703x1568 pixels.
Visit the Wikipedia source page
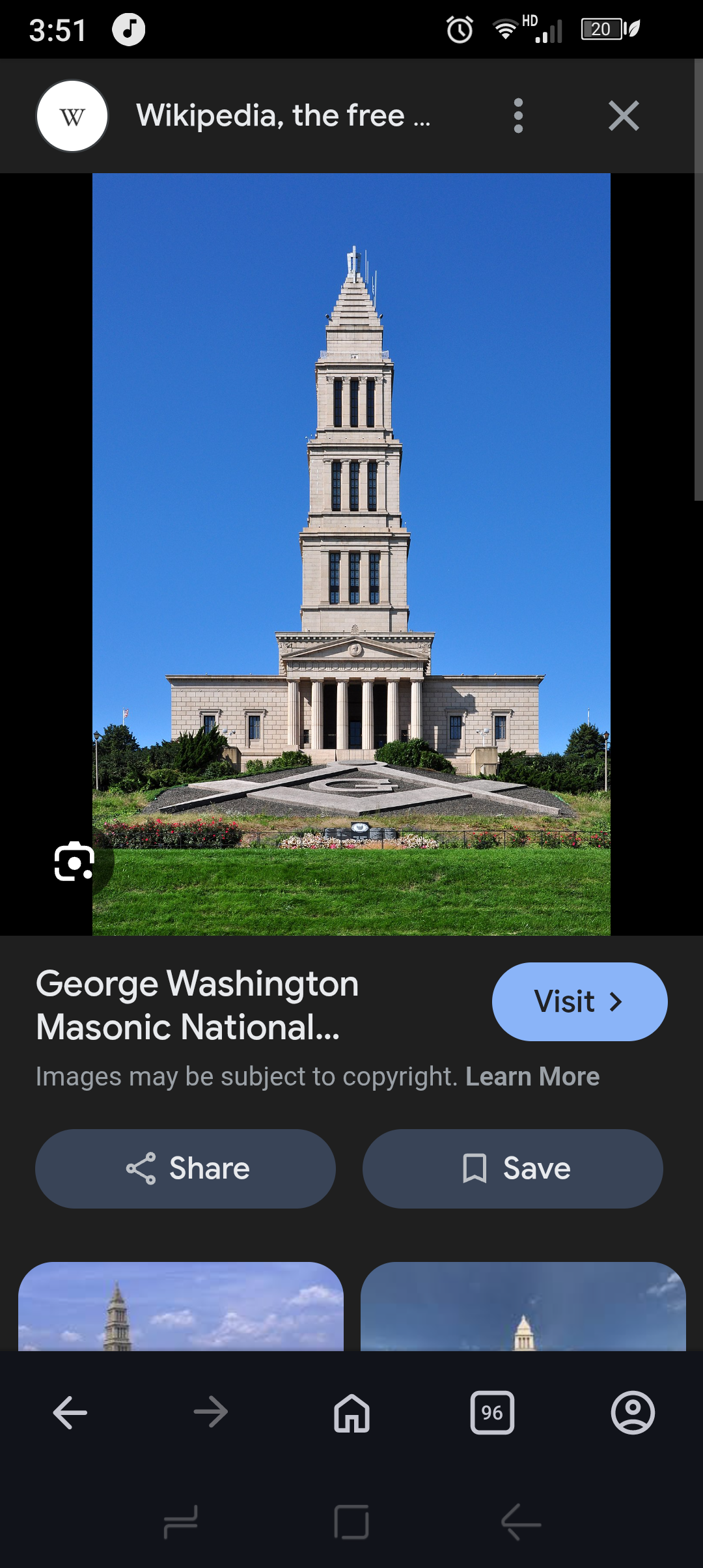pyautogui.click(x=579, y=1001)
